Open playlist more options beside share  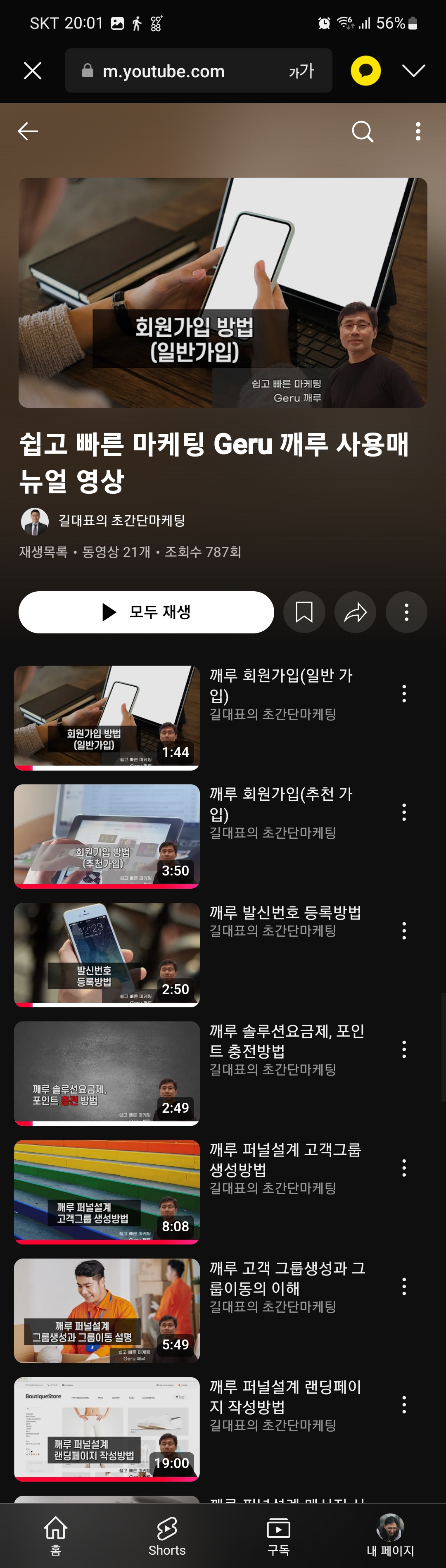(x=406, y=612)
